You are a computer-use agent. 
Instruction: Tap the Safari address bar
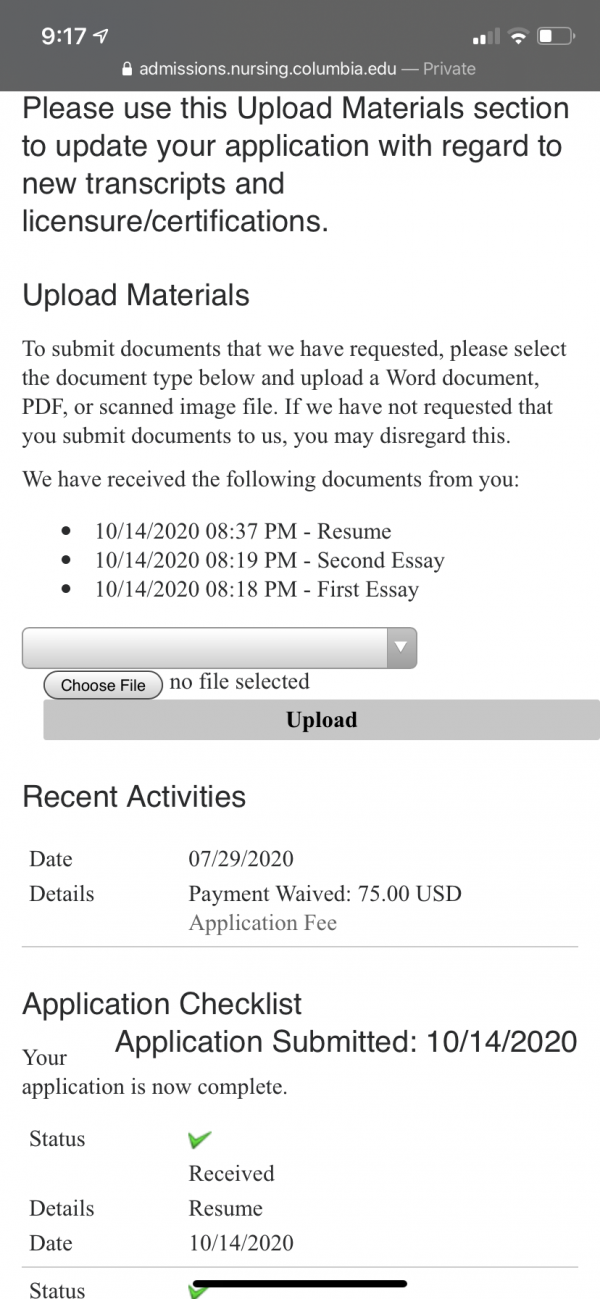click(298, 69)
